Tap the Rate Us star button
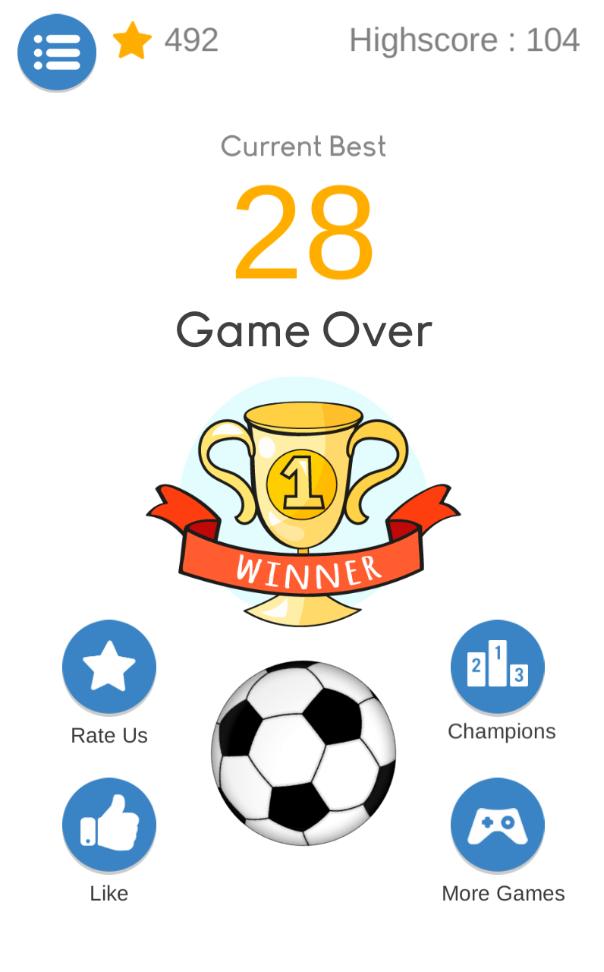The image size is (604, 972). (109, 667)
